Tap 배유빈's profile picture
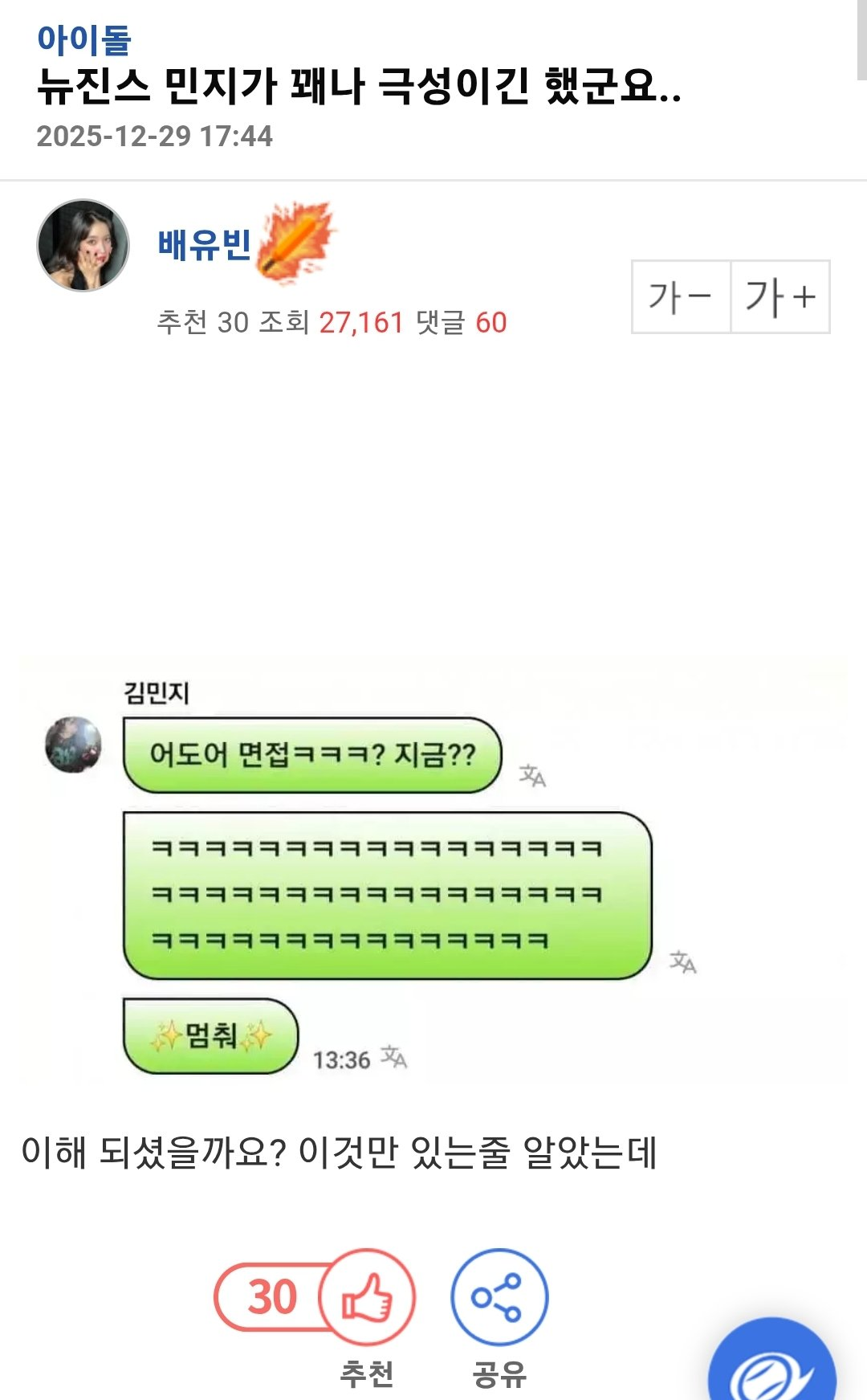This screenshot has height=1400, width=867. coord(83,245)
